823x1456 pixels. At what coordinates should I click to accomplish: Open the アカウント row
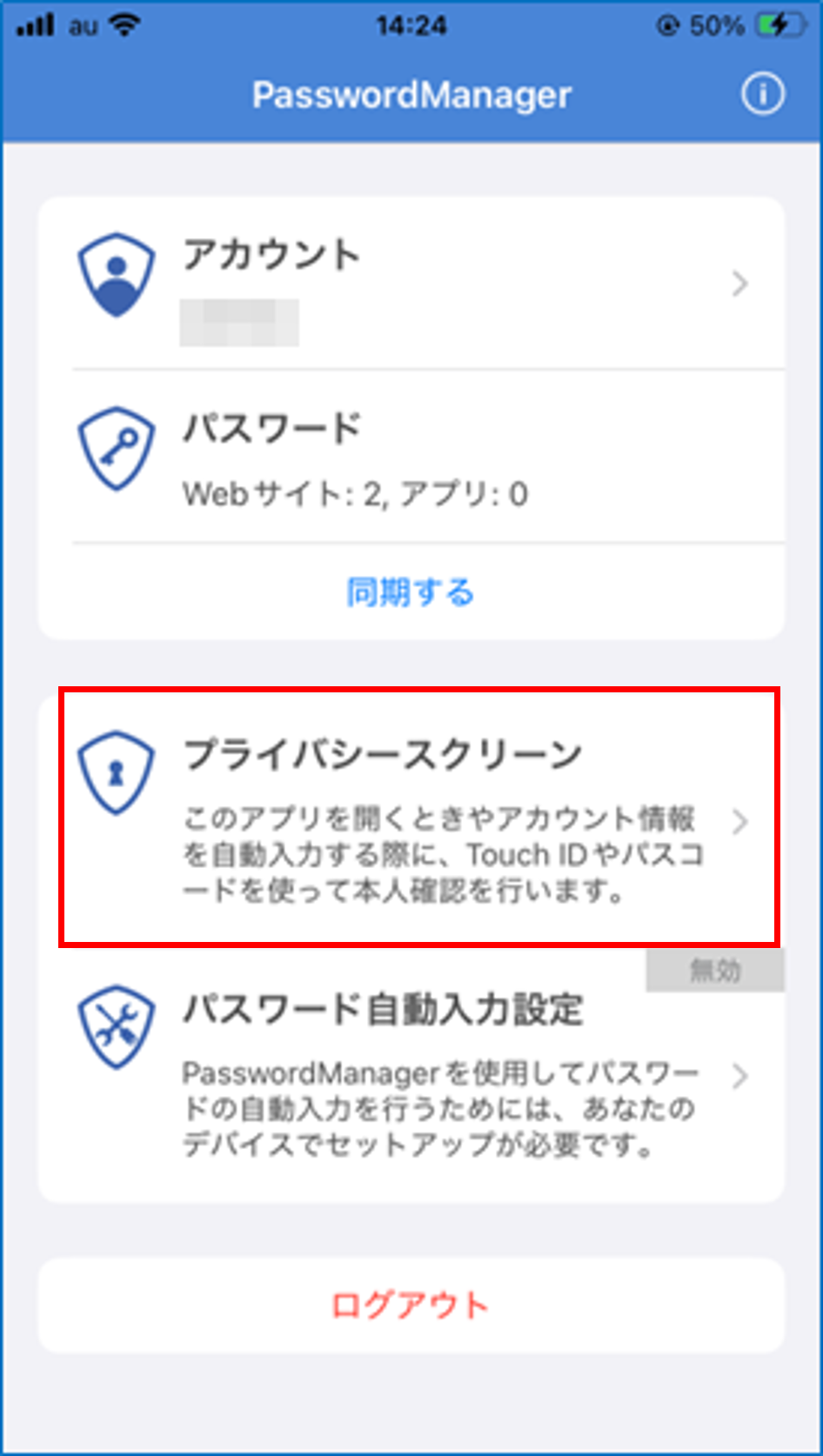click(x=411, y=284)
